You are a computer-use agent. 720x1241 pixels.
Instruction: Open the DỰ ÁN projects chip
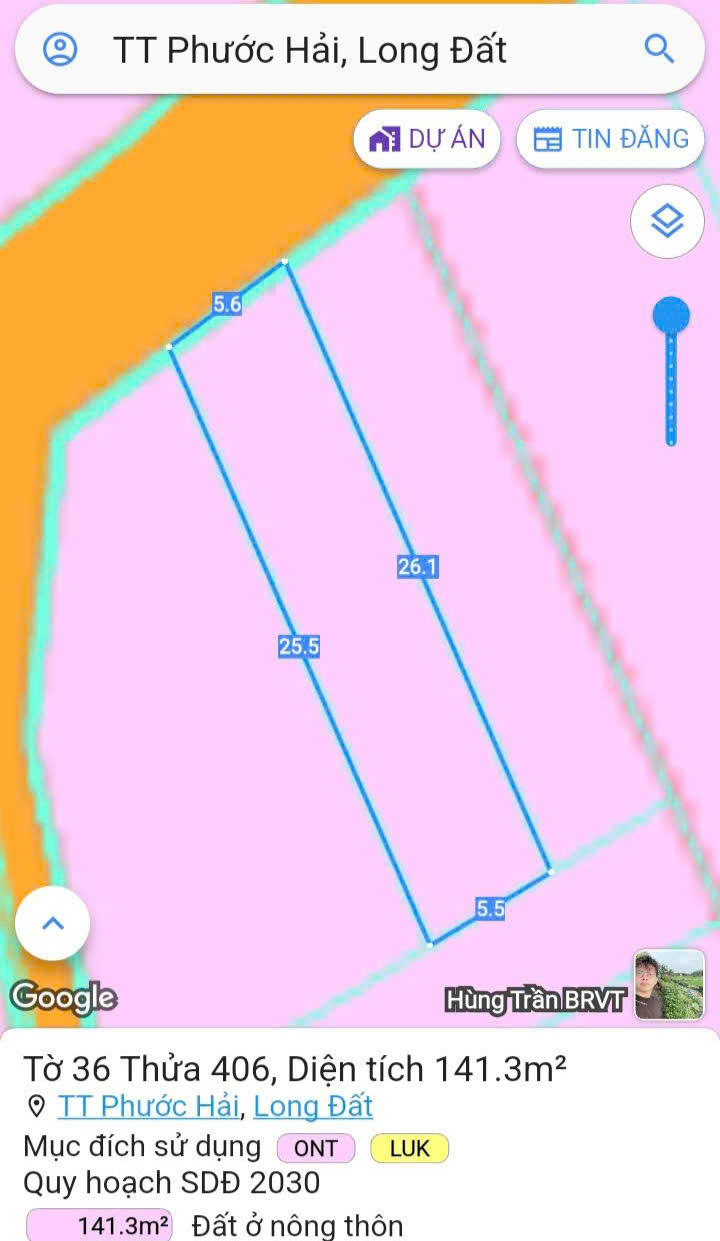click(427, 139)
